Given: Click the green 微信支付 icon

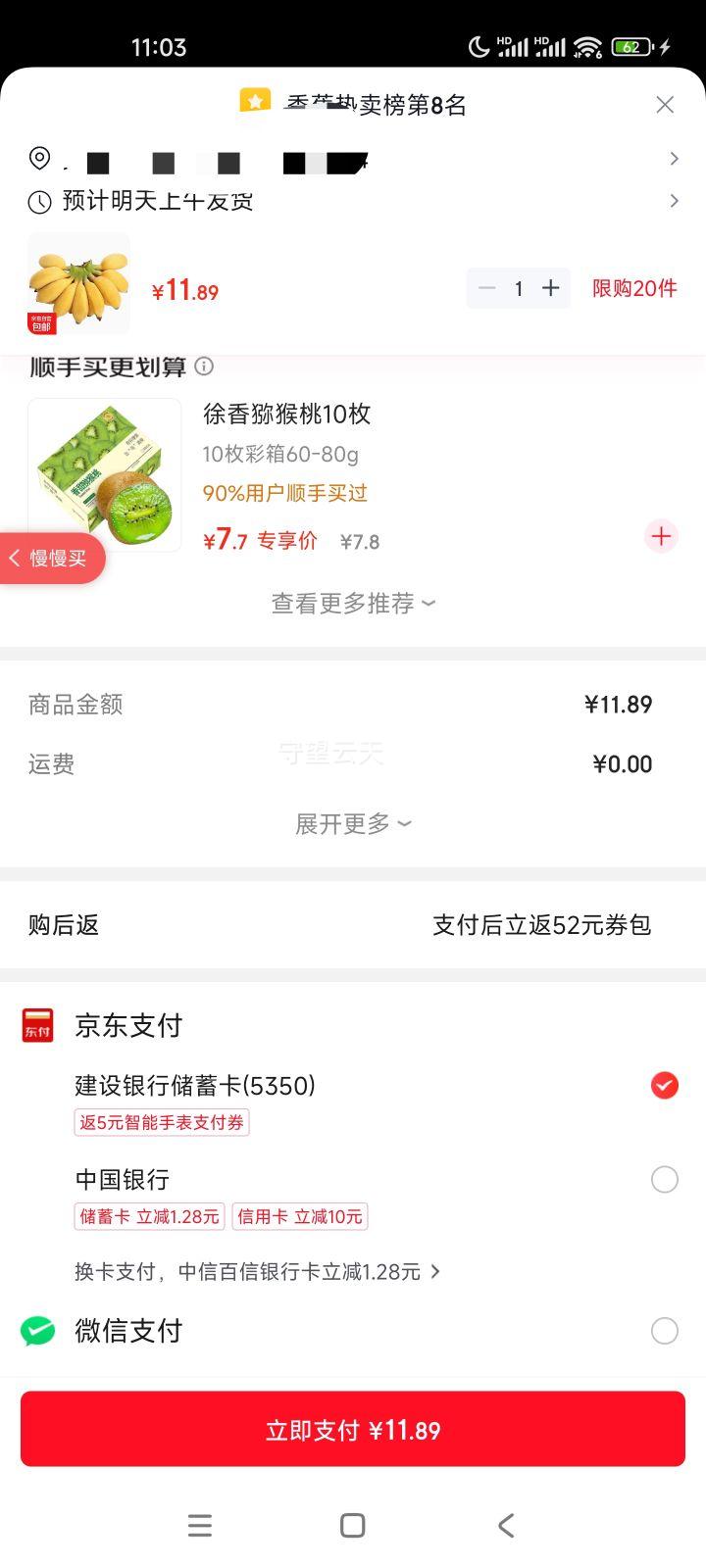Looking at the screenshot, I should click(x=36, y=1331).
